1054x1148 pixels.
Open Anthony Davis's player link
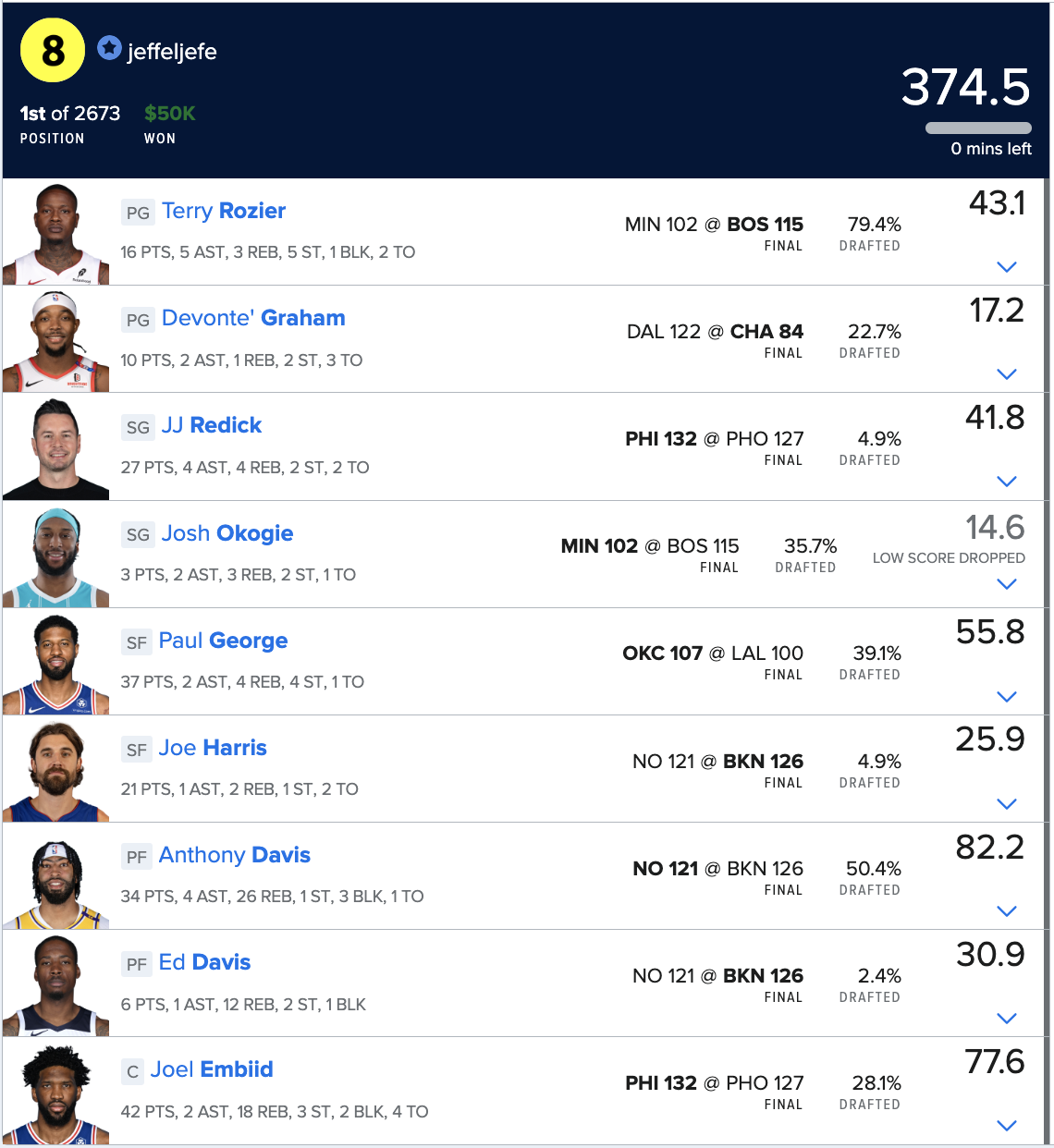pyautogui.click(x=234, y=855)
